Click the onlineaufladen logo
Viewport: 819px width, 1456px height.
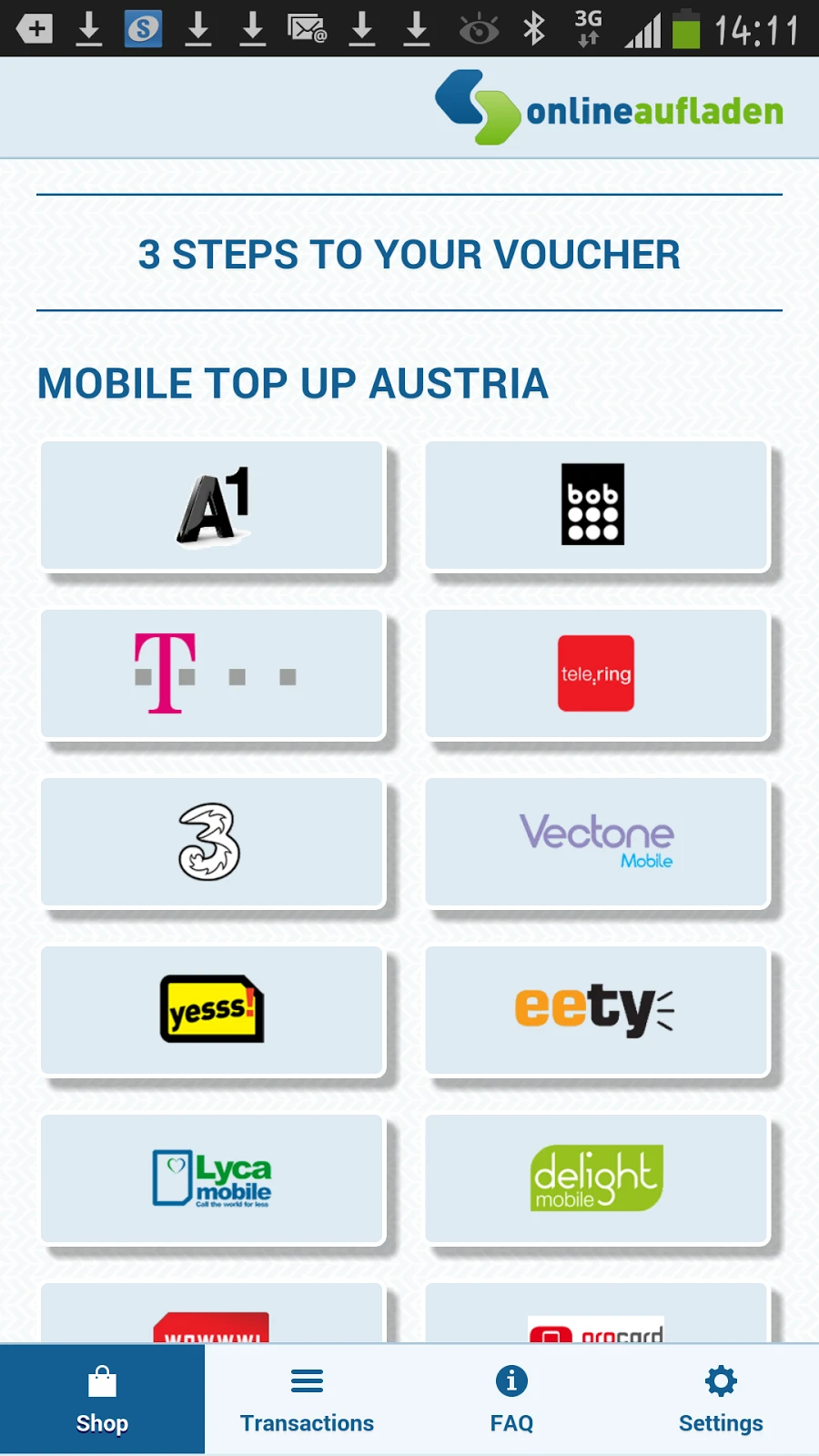(609, 107)
